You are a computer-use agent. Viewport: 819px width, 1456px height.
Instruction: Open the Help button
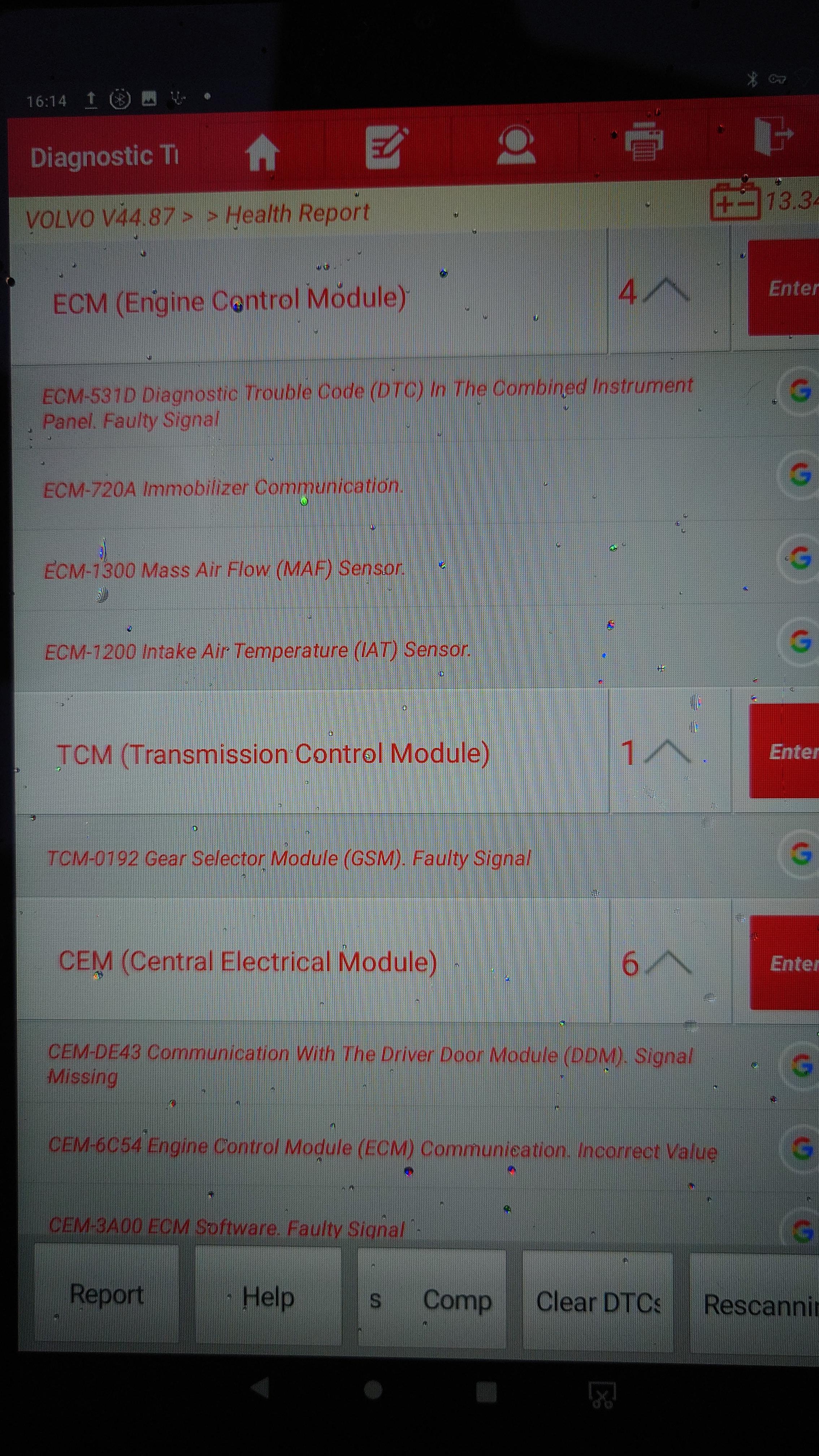coord(268,1297)
